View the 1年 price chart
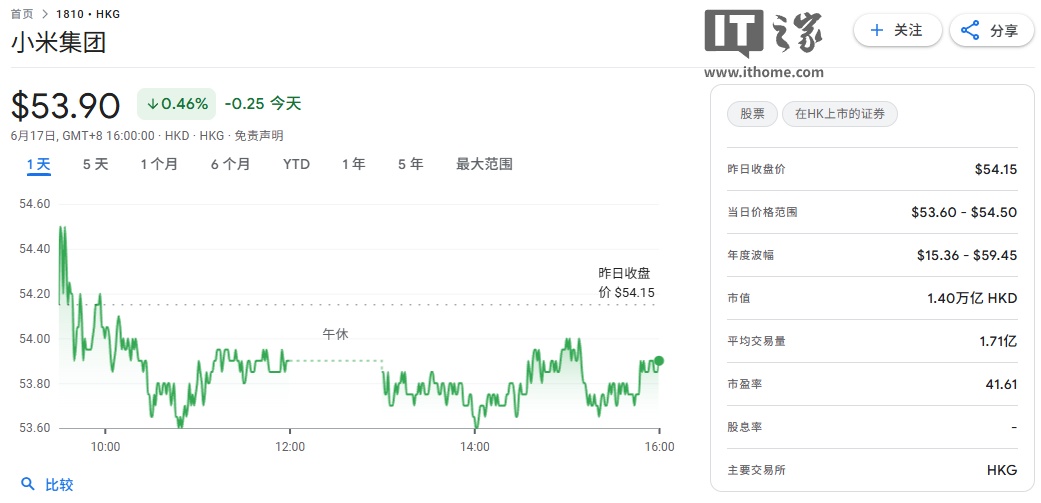This screenshot has height=503, width=1041. (x=353, y=164)
